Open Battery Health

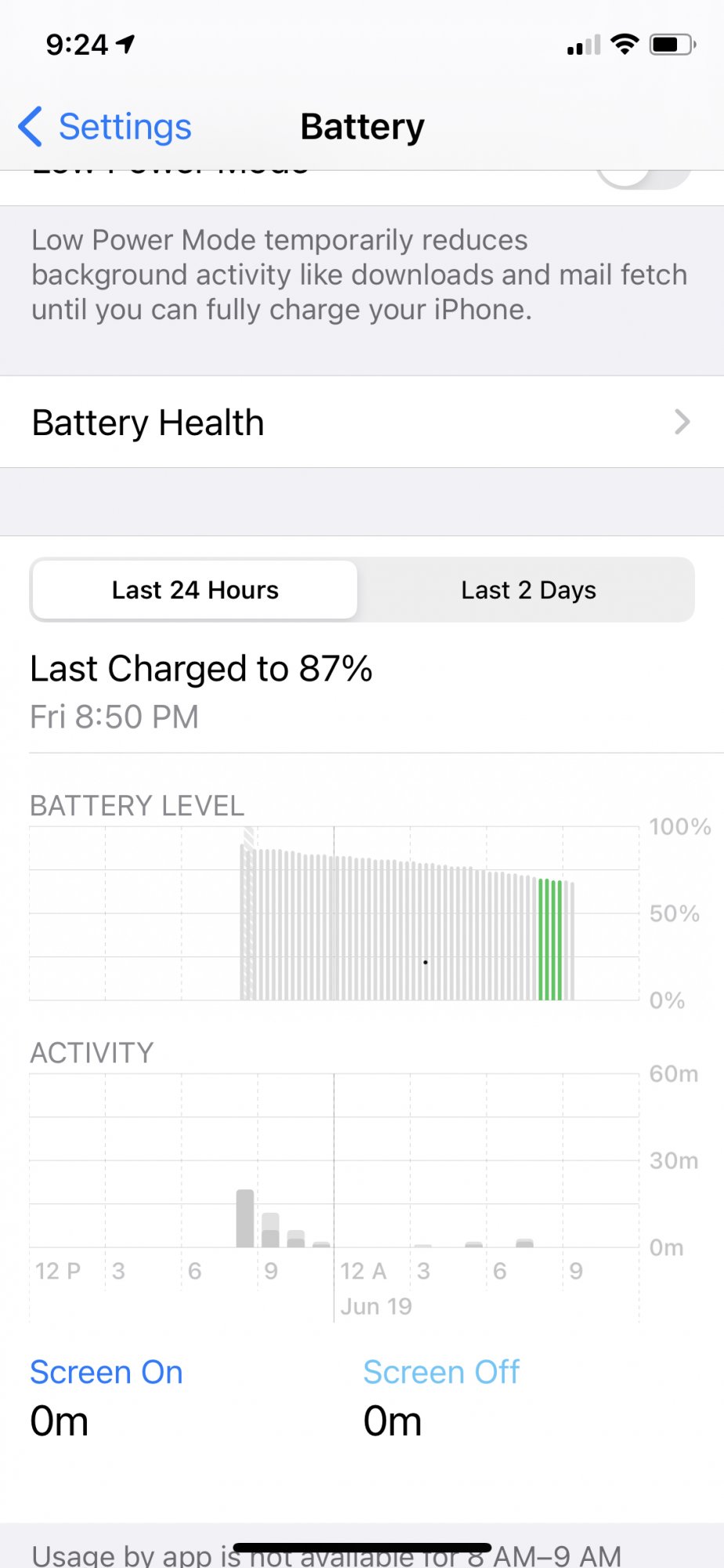pos(360,423)
